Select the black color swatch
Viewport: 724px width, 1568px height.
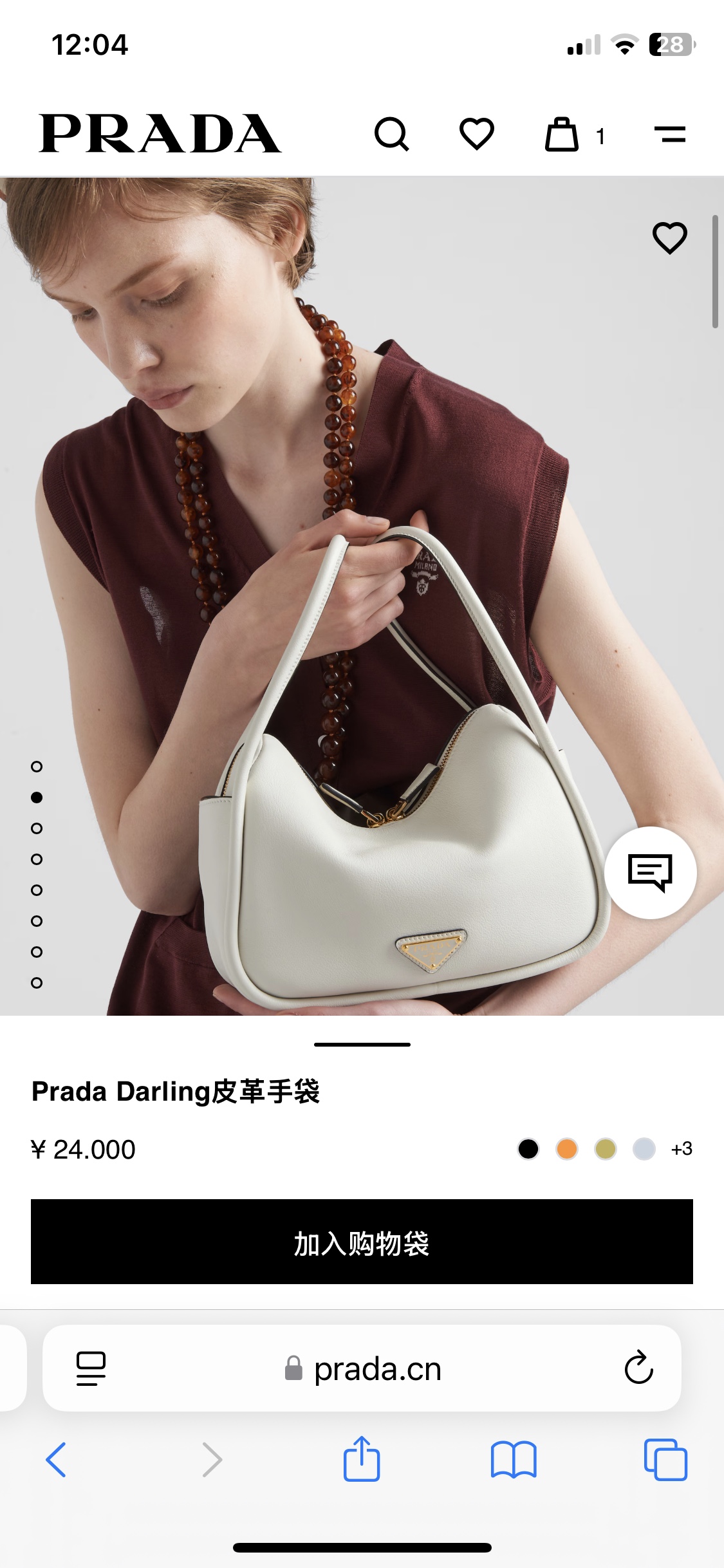point(528,1149)
